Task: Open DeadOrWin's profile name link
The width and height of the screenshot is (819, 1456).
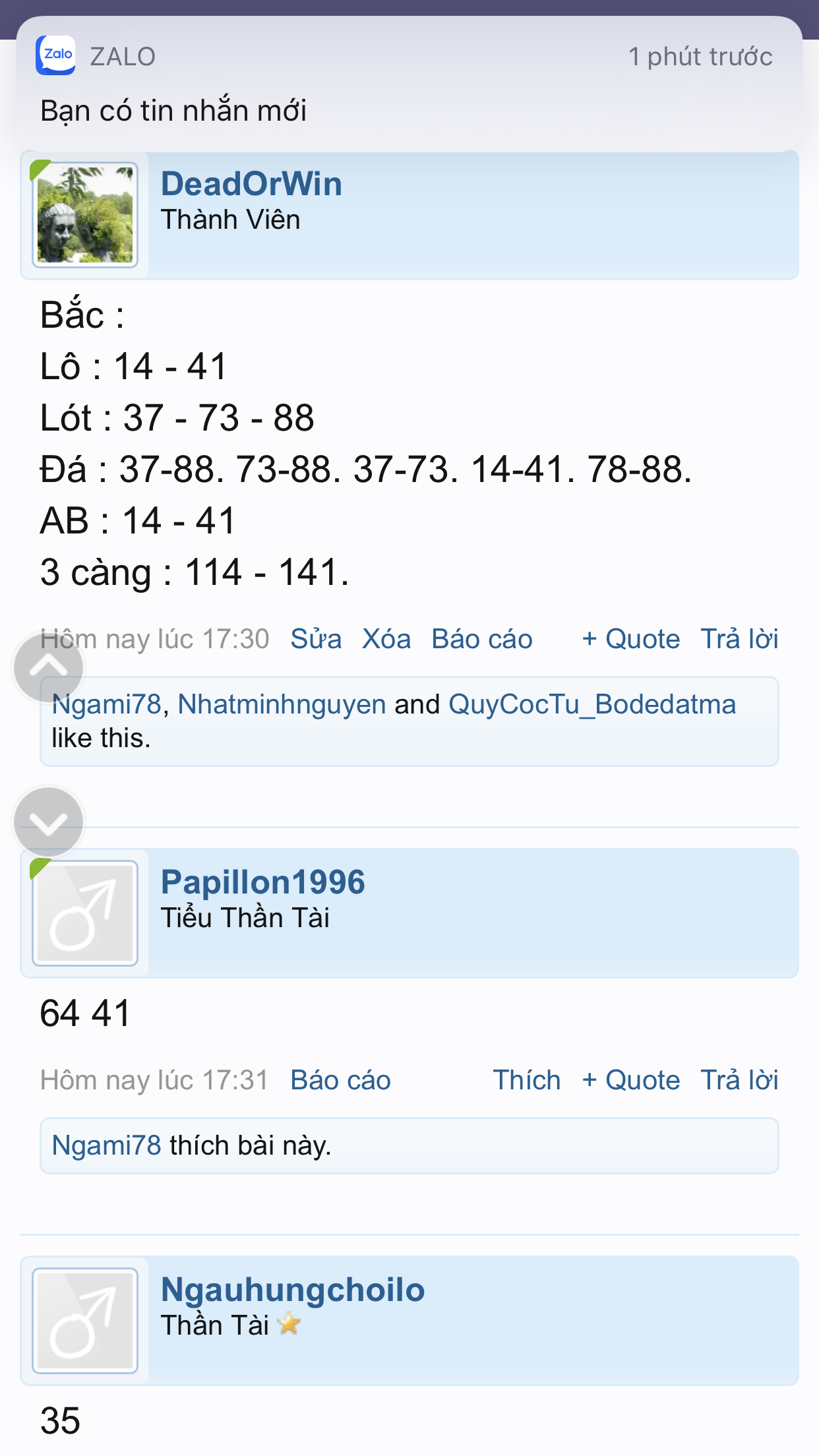Action: click(251, 183)
